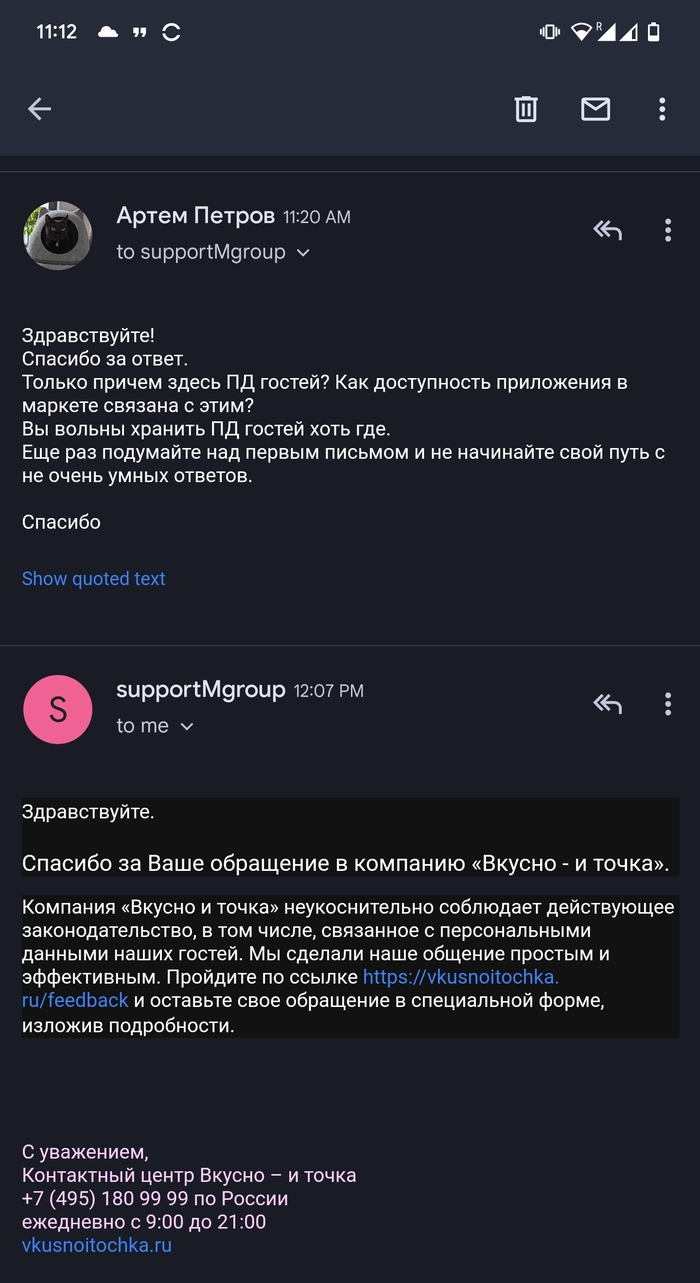Delete this email conversation
The width and height of the screenshot is (700, 1283).
(x=526, y=109)
